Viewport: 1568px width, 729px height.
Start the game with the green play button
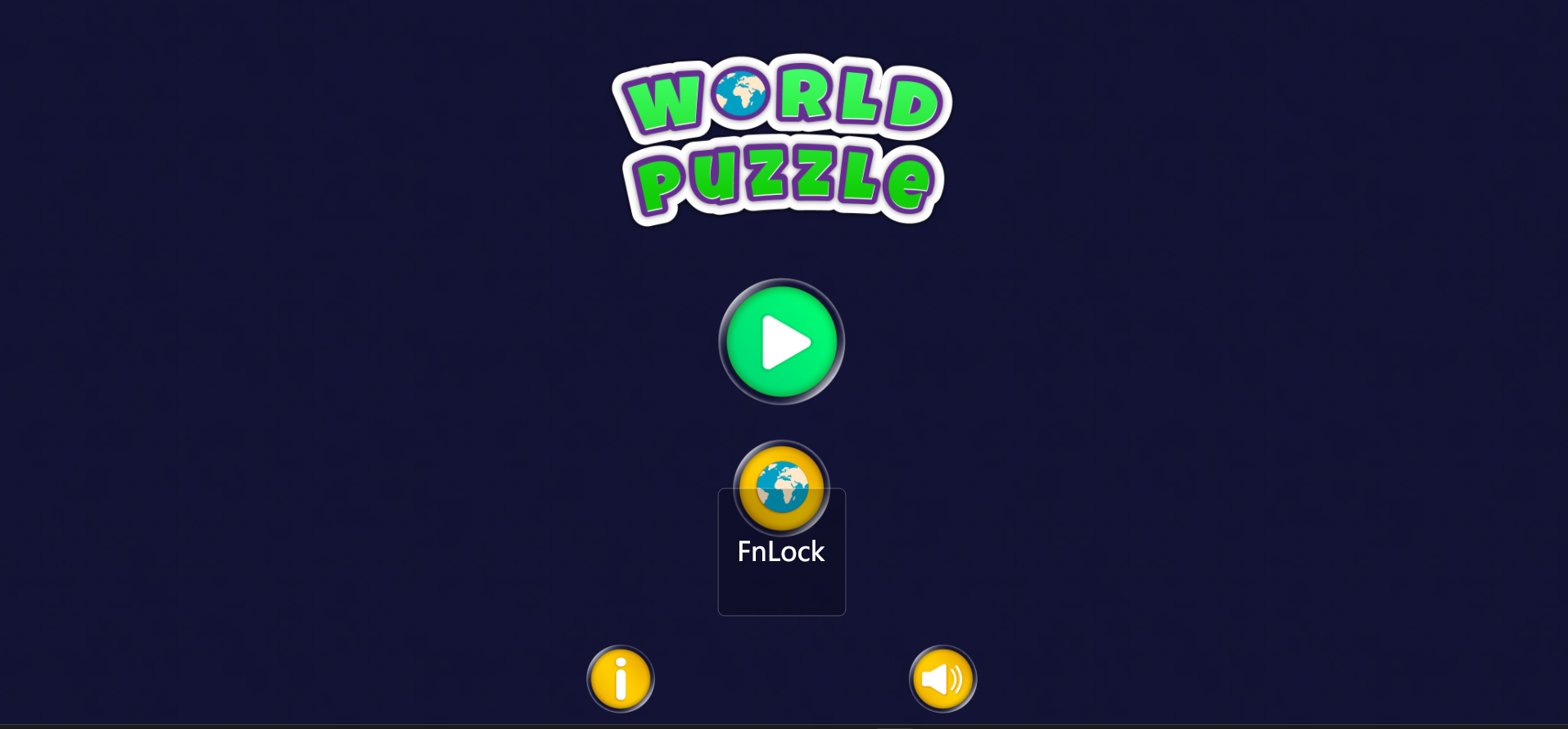[782, 342]
